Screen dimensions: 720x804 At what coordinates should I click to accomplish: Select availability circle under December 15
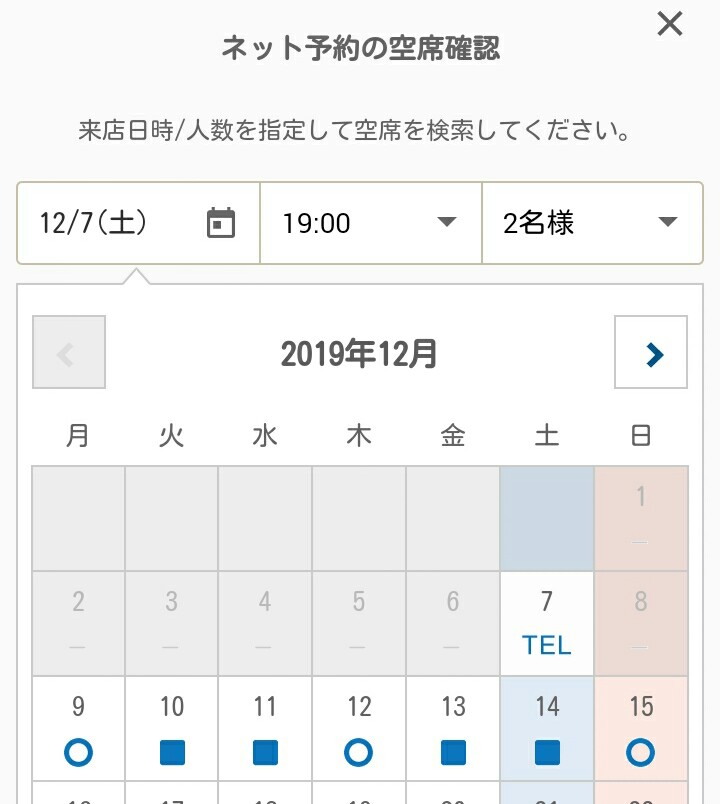pyautogui.click(x=640, y=751)
